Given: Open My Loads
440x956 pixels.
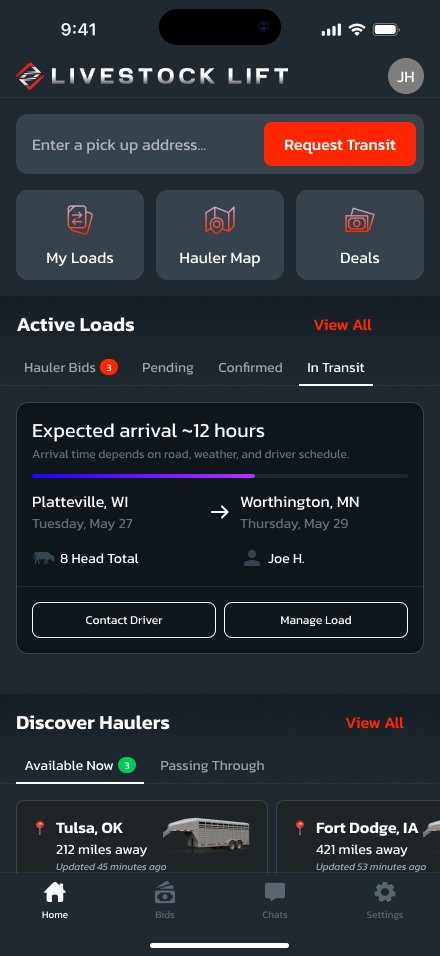Looking at the screenshot, I should [80, 235].
